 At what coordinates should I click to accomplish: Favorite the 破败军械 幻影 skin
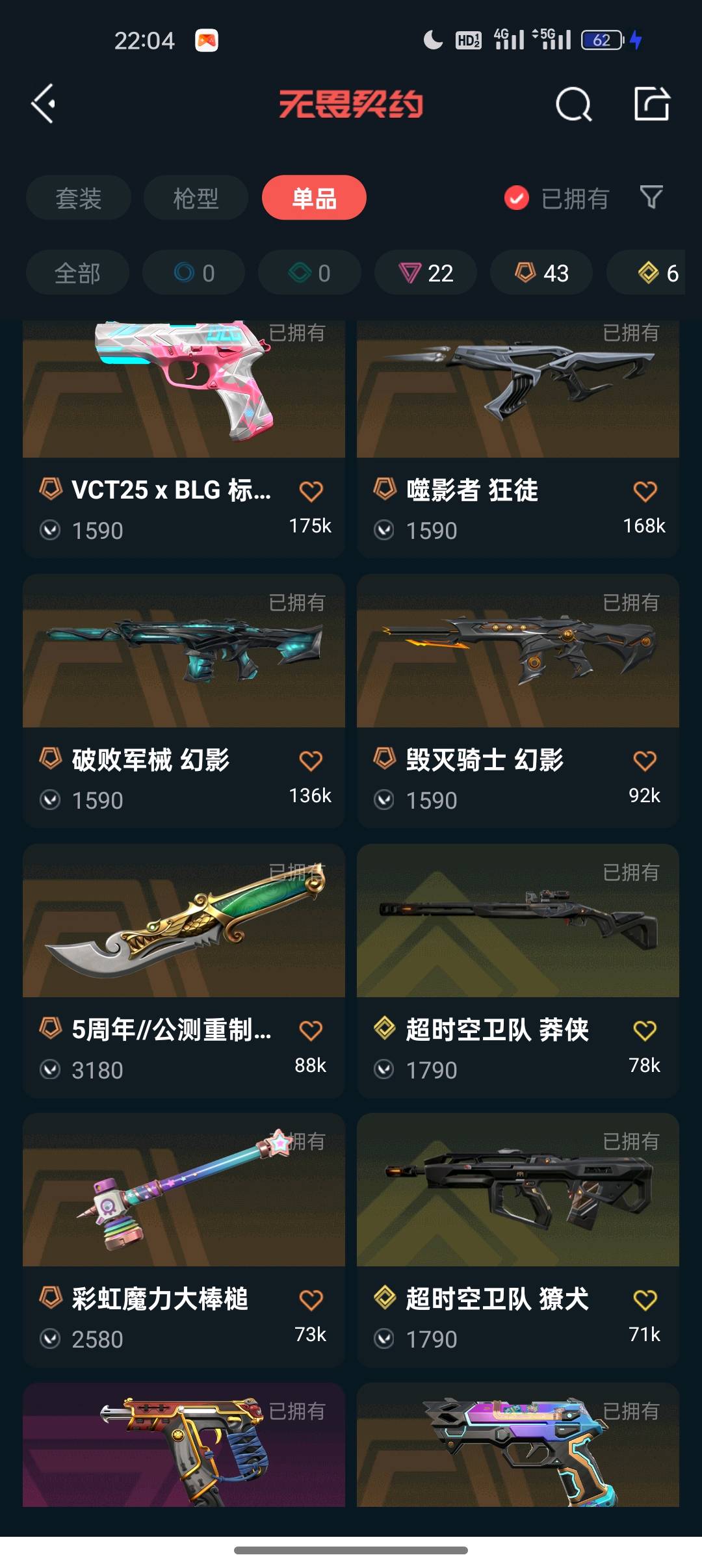[x=311, y=761]
